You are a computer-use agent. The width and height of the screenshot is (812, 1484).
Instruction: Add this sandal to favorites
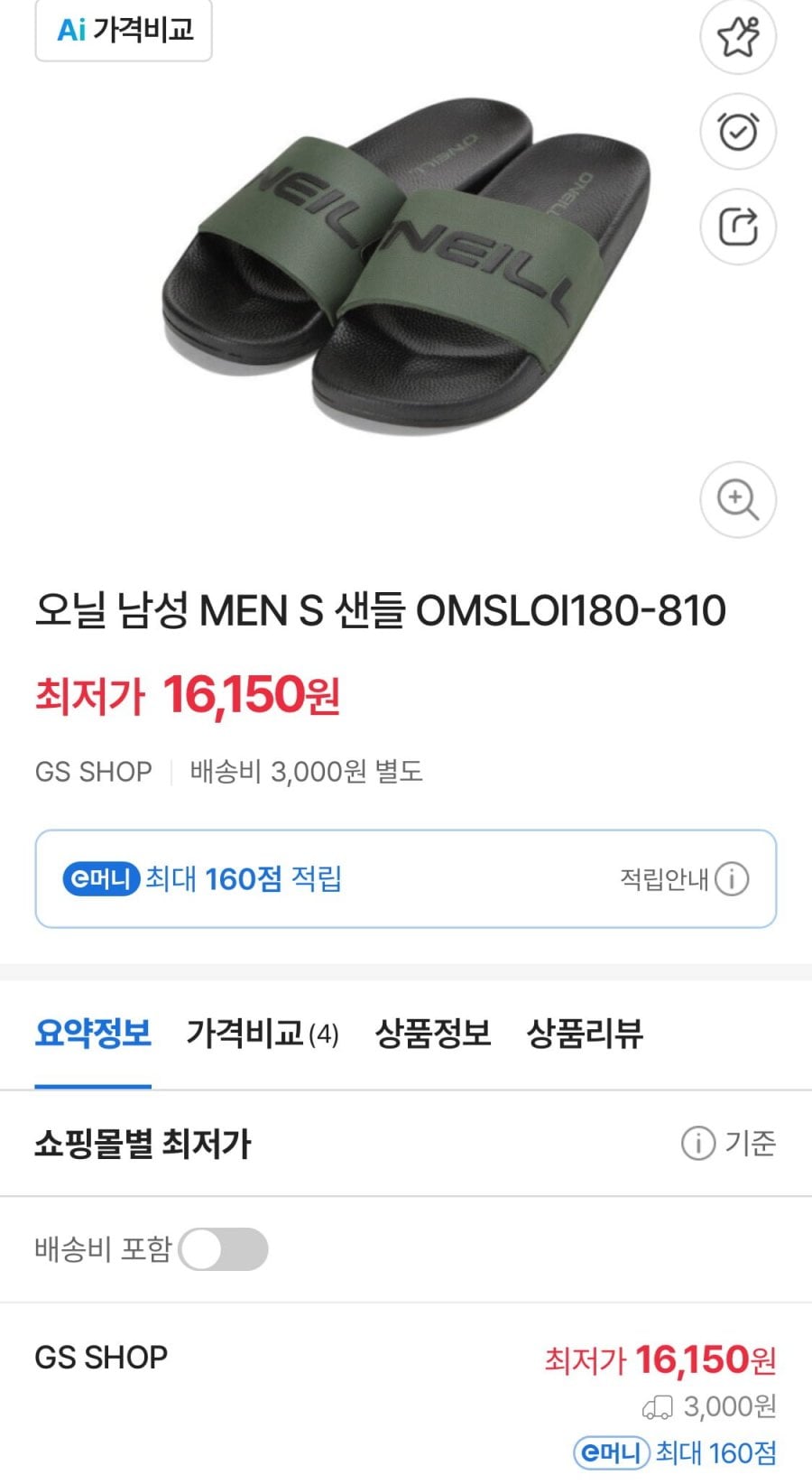click(x=738, y=37)
